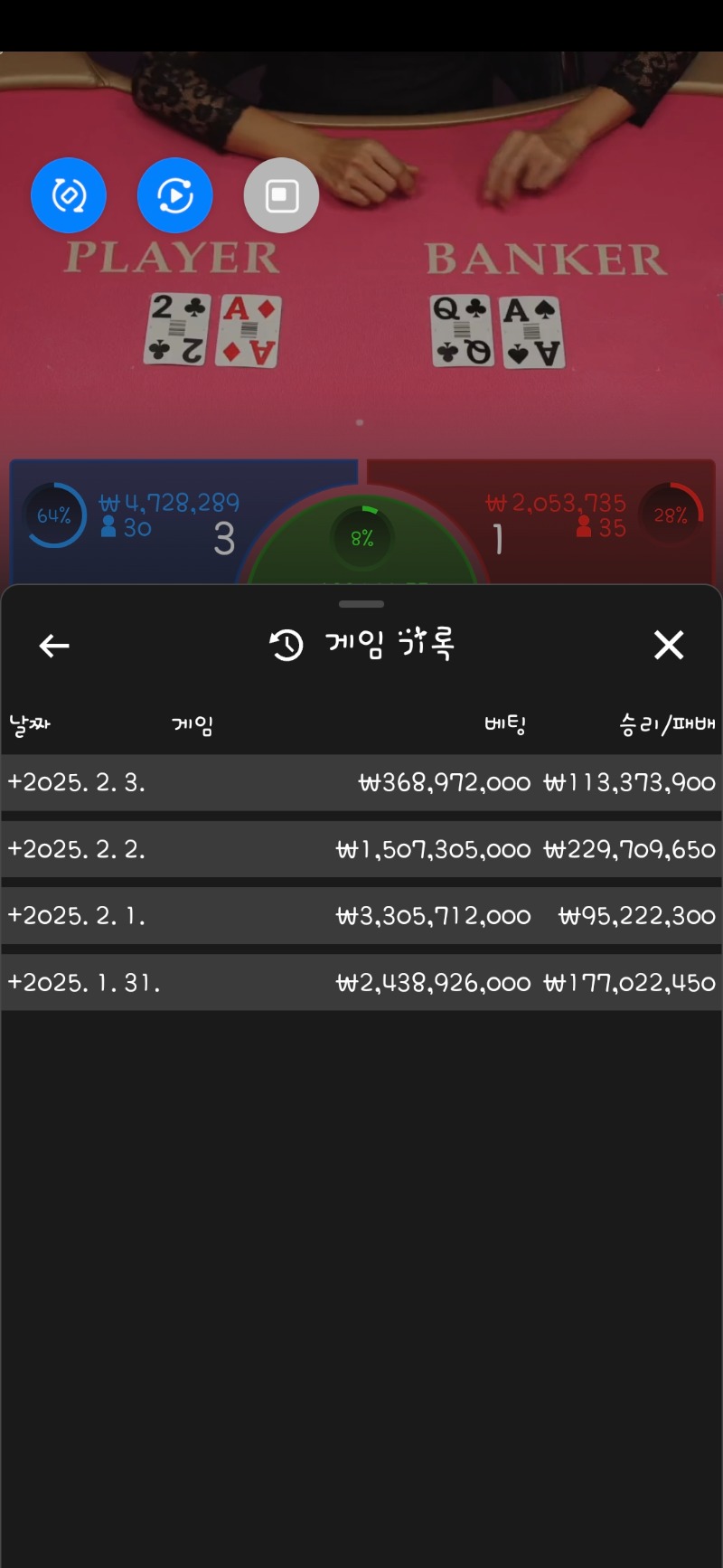
Task: Expand the 2025. 2. 2. history row
Action: click(361, 849)
